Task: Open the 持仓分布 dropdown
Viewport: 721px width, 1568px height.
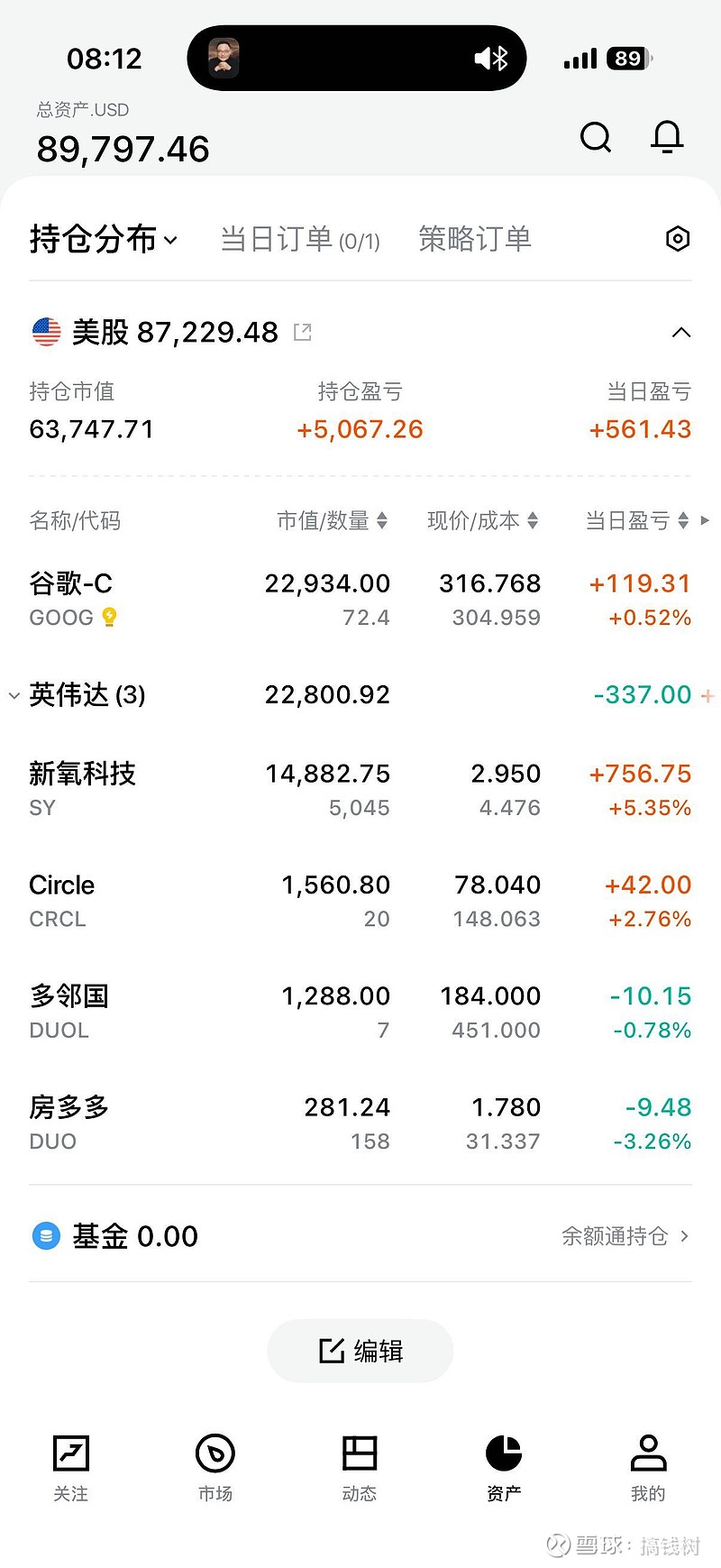Action: [104, 238]
